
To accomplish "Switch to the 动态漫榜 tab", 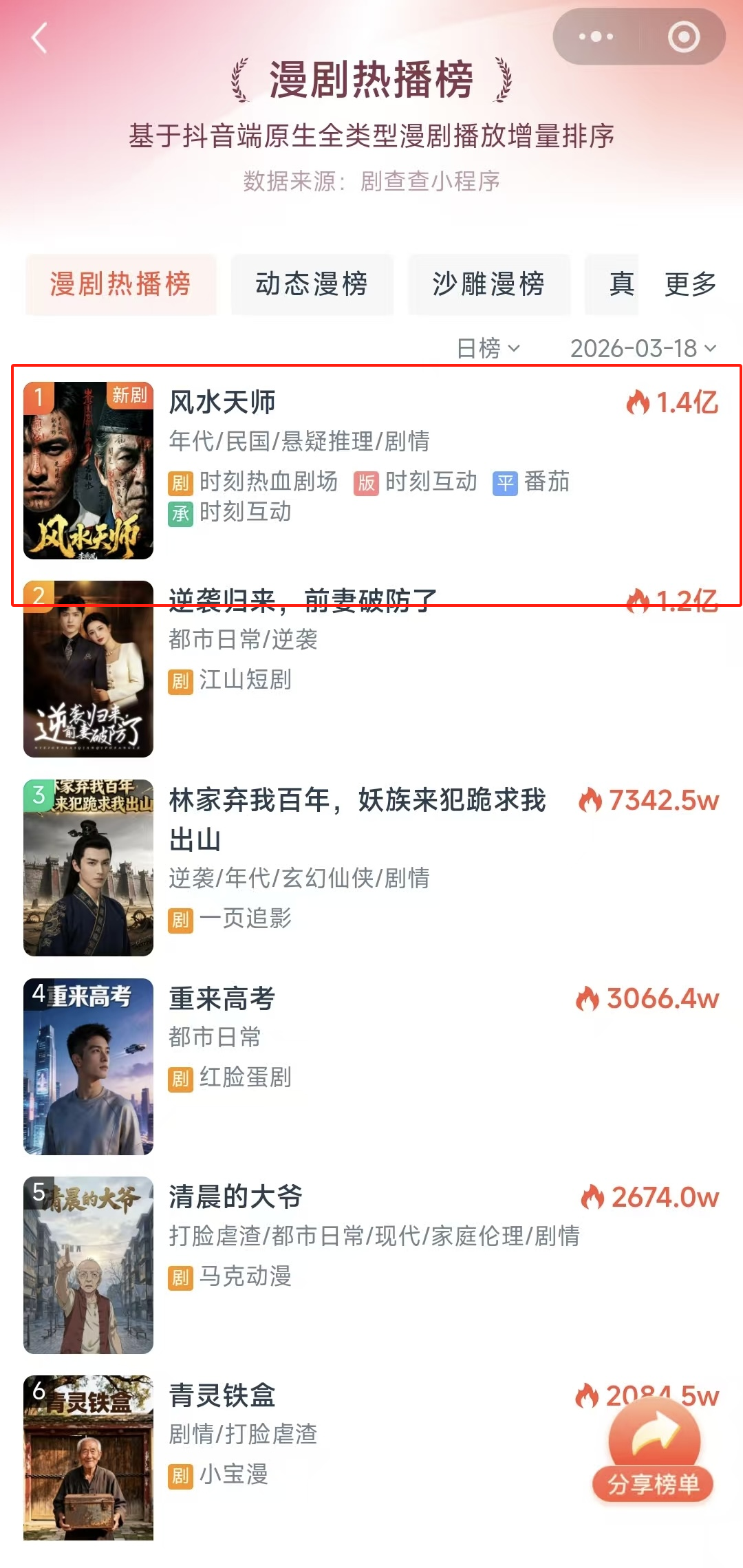I will pos(312,285).
